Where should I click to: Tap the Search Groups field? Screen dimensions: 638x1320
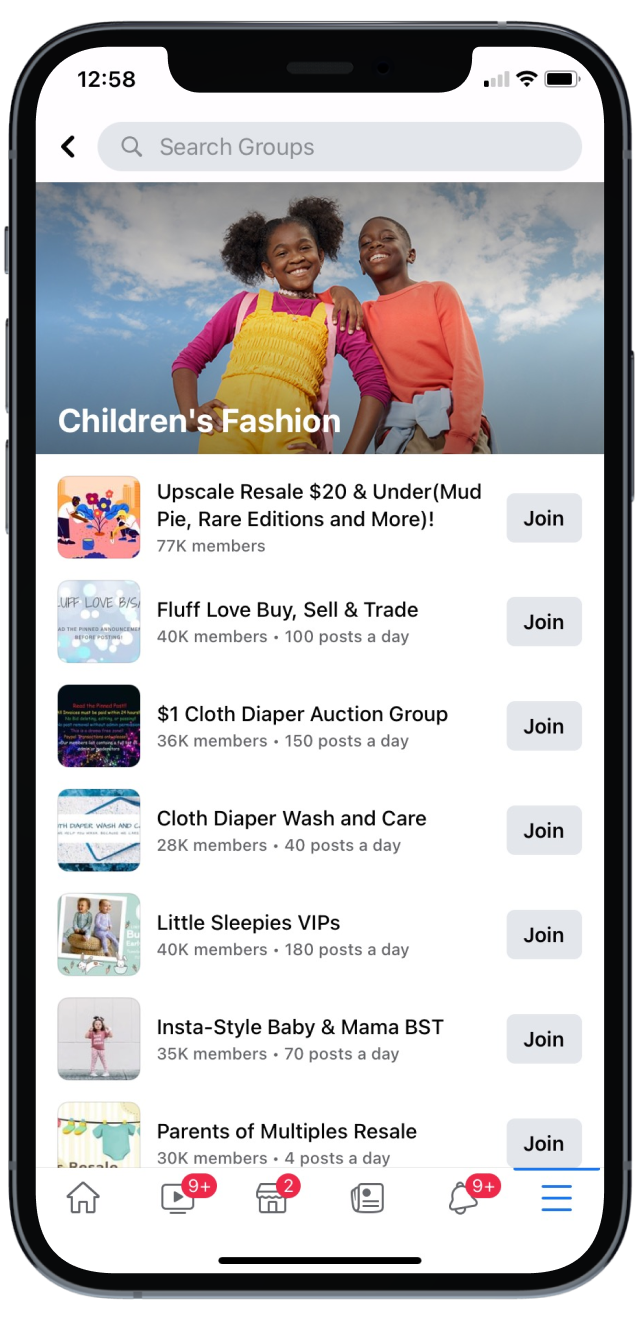340,147
